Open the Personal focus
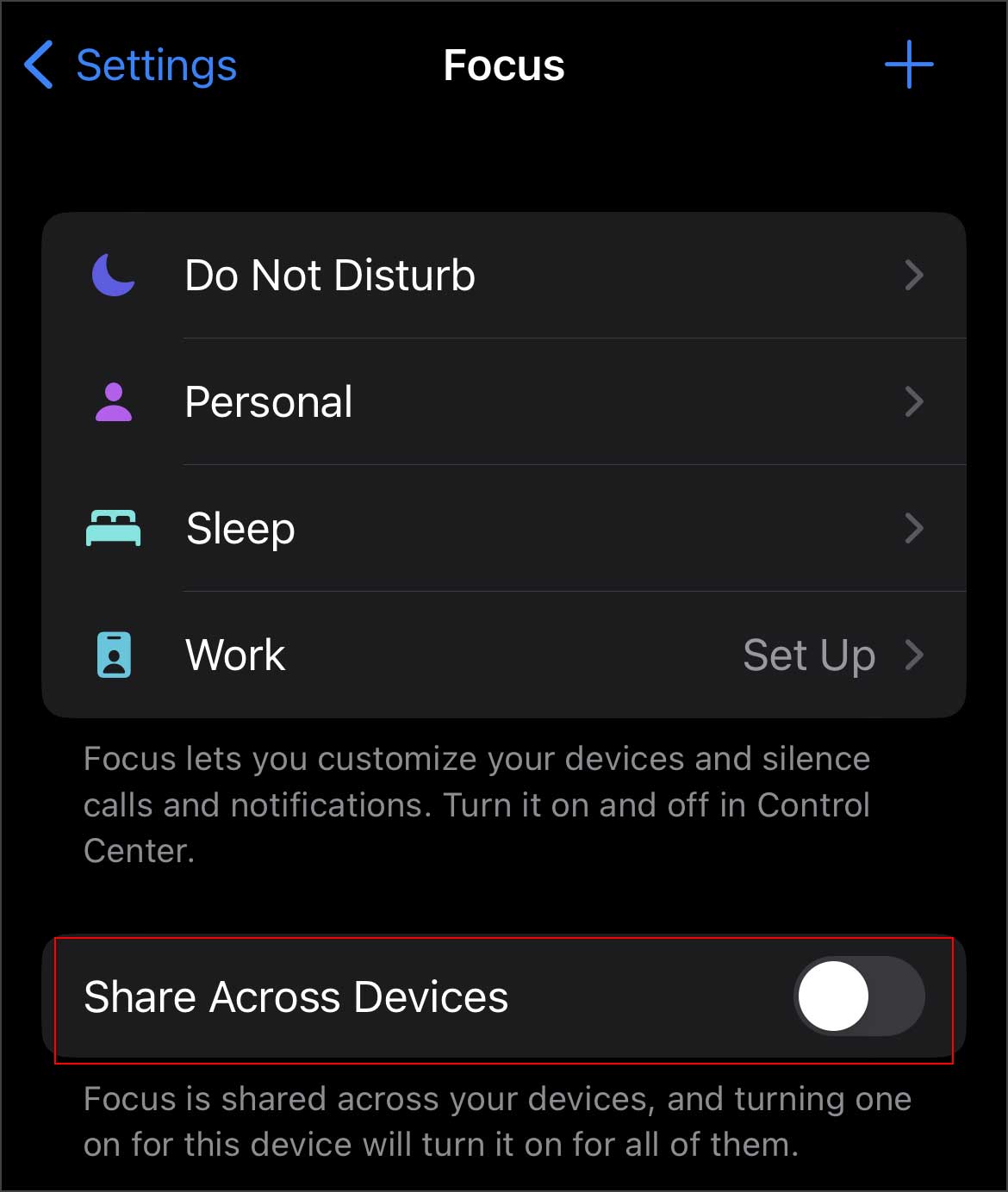Image resolution: width=1008 pixels, height=1192 pixels. point(503,402)
